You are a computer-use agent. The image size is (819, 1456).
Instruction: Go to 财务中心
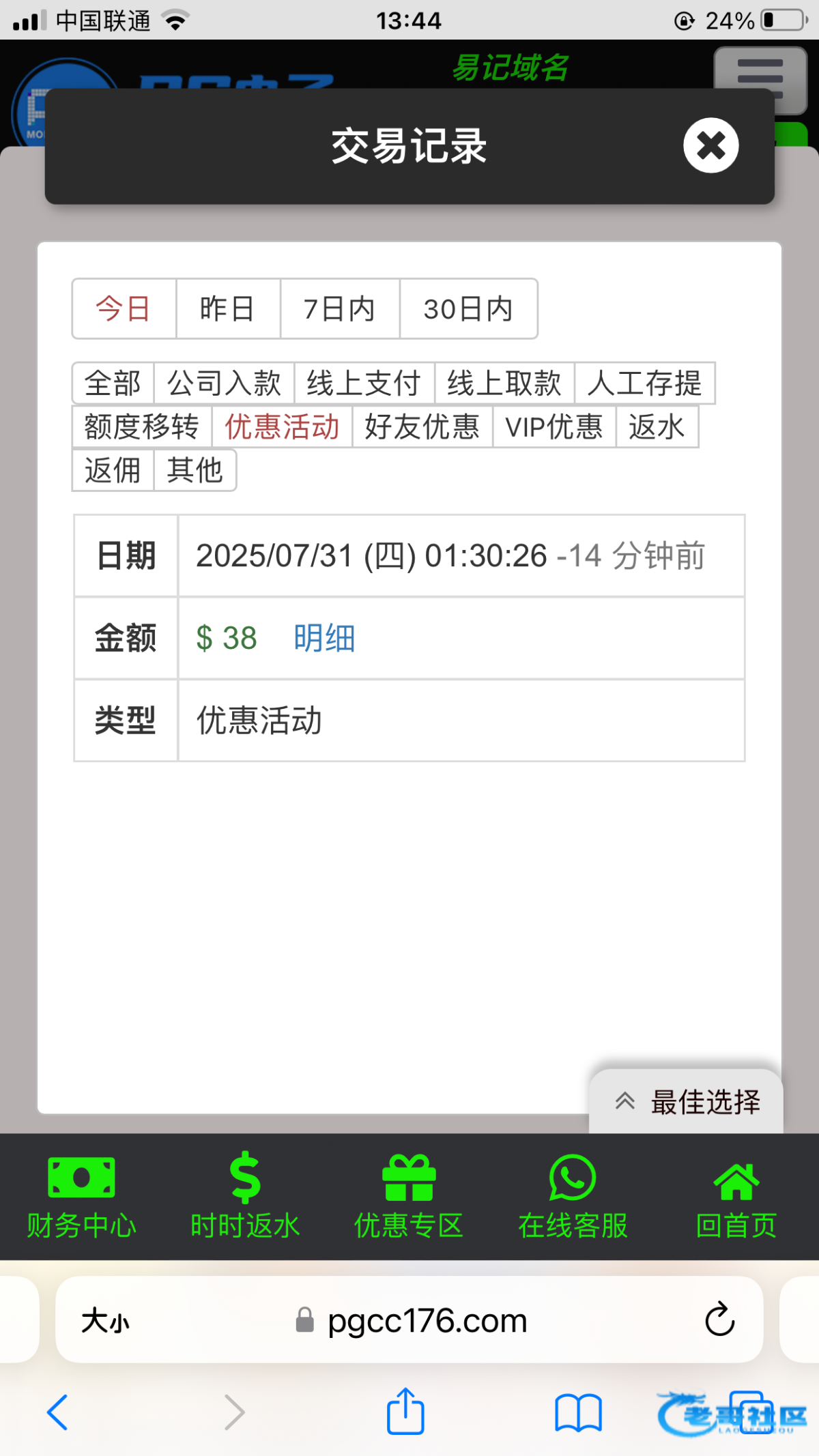82,1197
